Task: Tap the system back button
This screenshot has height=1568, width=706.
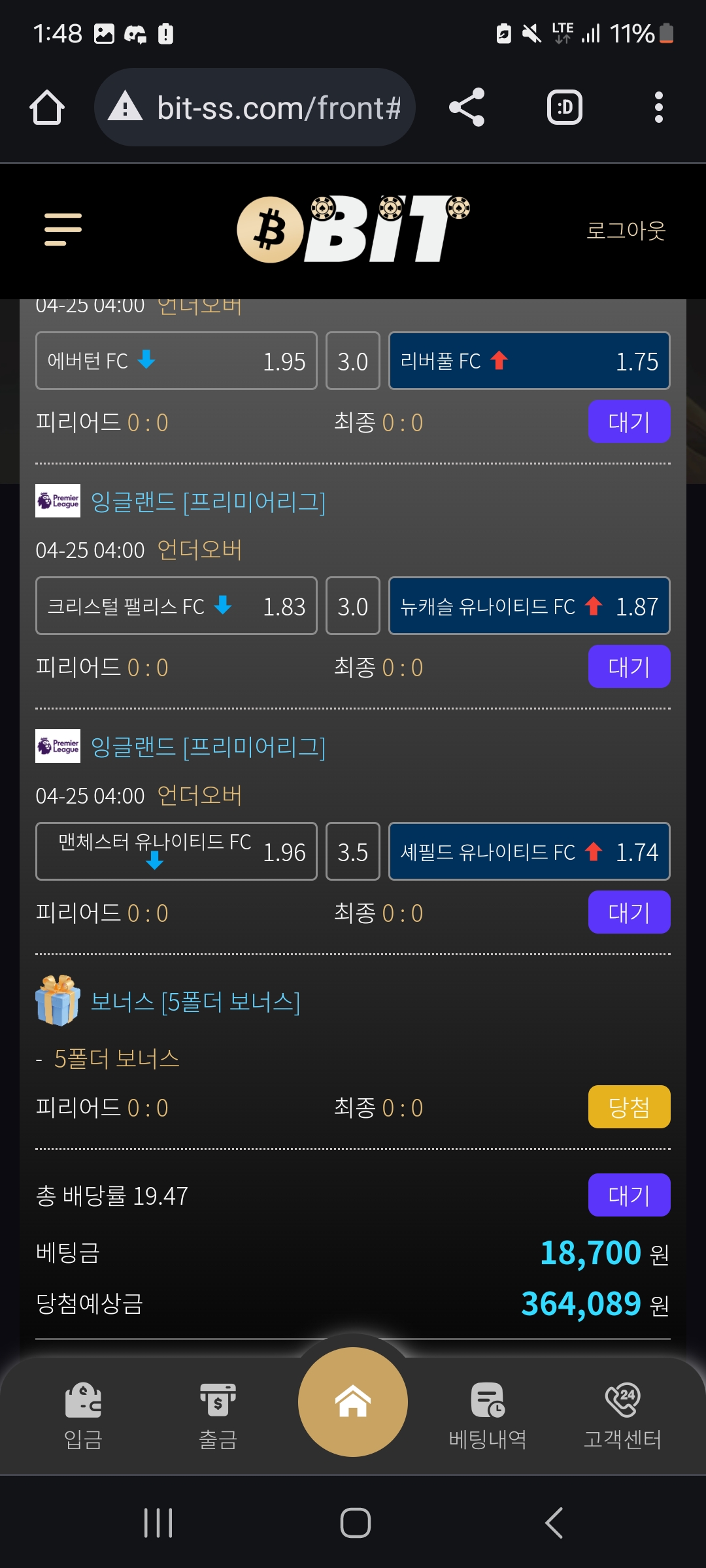Action: (554, 1523)
